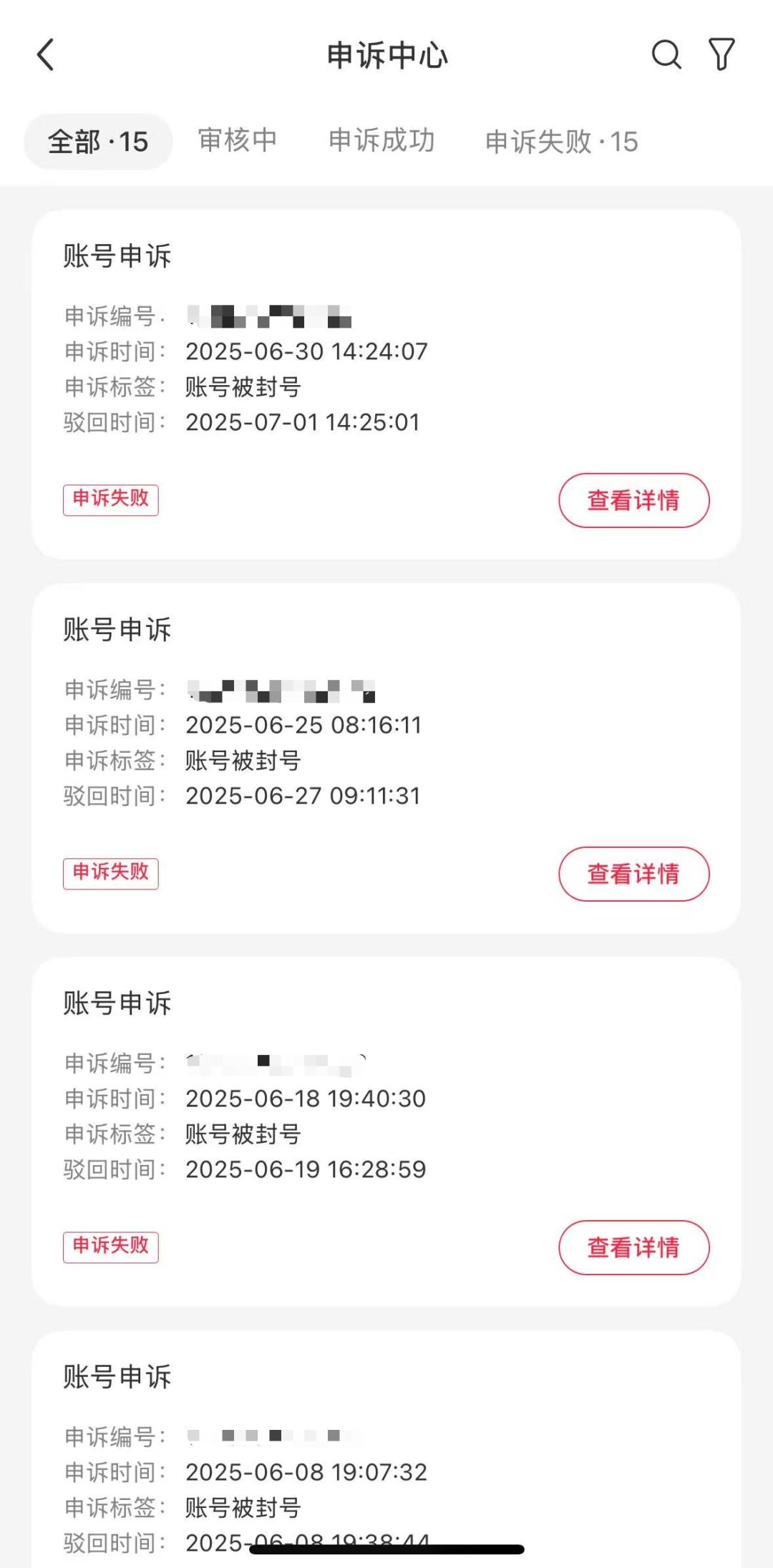Select the 全部·15 tab
This screenshot has height=1568, width=773.
(97, 141)
